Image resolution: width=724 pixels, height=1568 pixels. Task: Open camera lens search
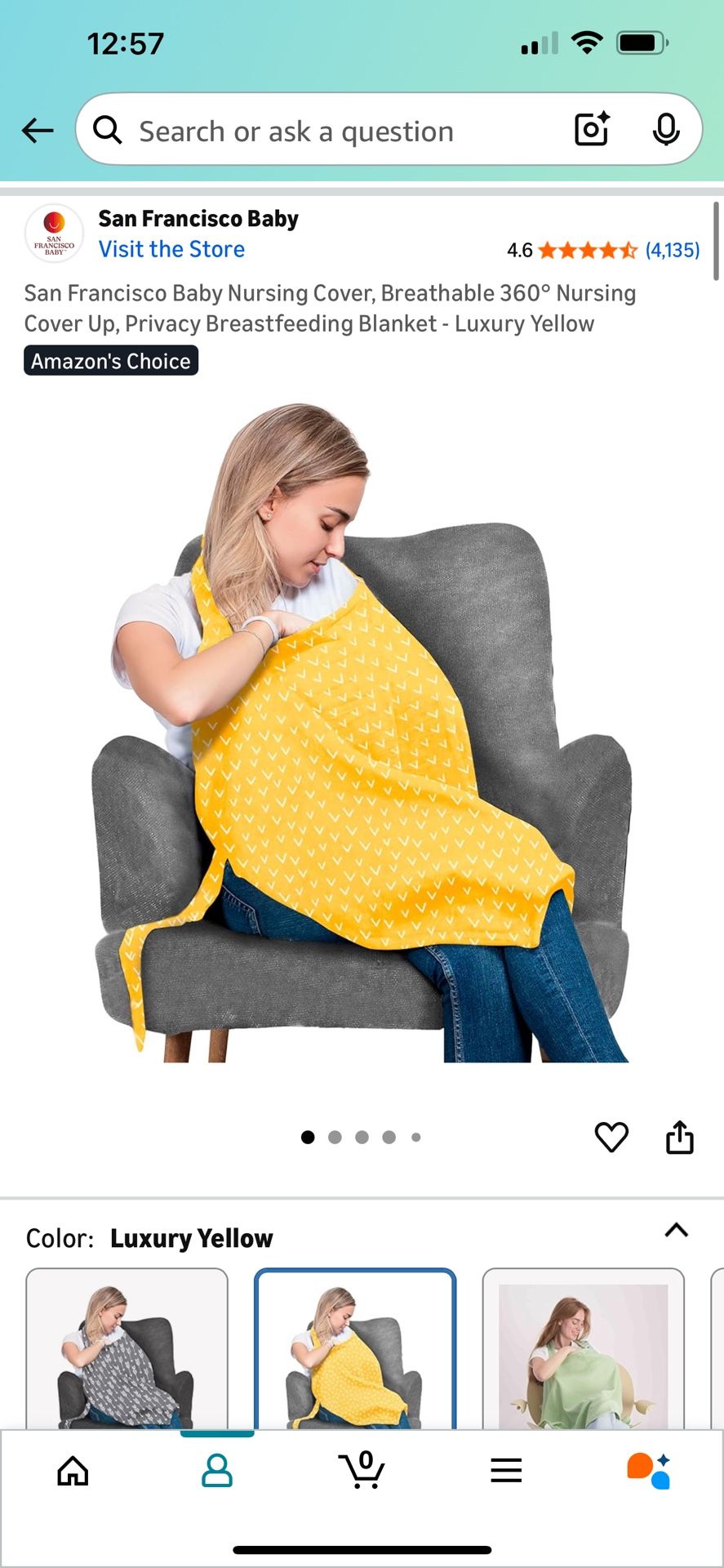click(592, 129)
